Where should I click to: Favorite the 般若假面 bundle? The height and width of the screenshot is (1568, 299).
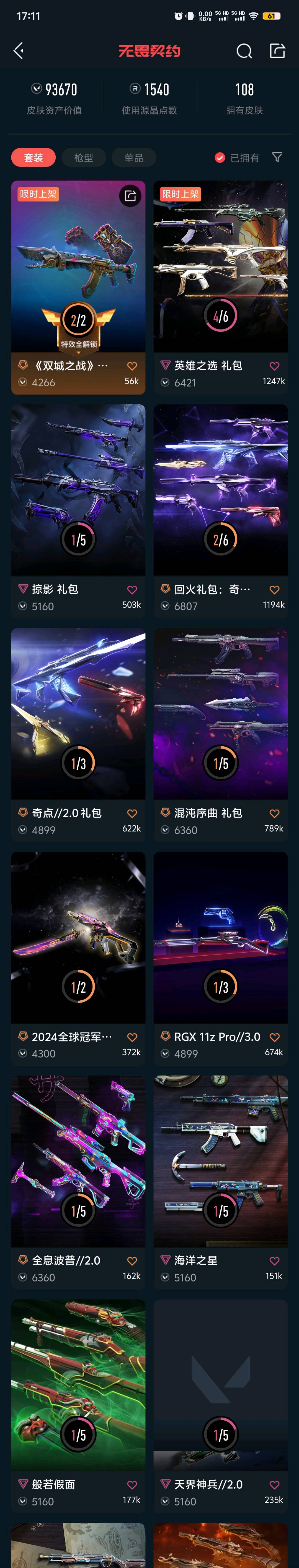[132, 1484]
